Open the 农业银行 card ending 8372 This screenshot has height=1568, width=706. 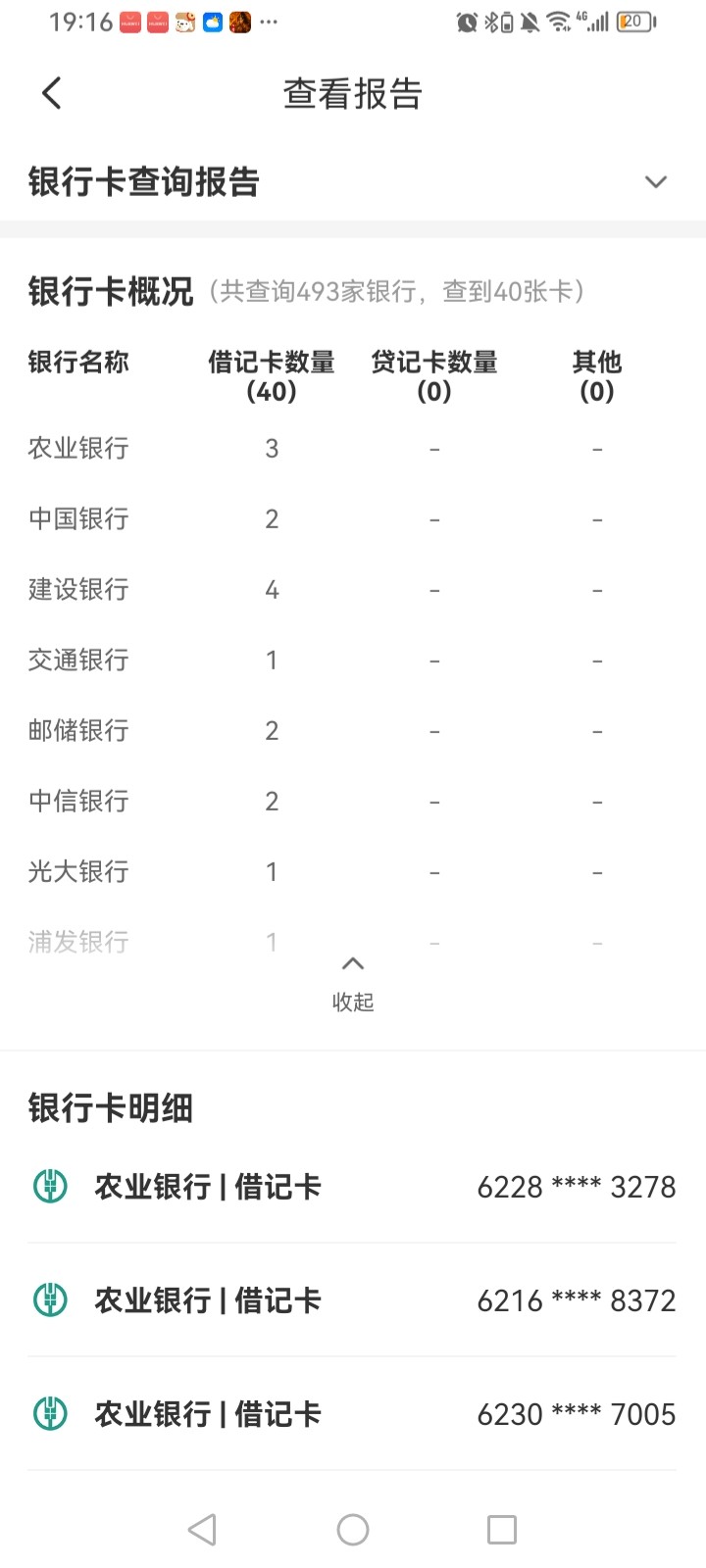click(353, 1300)
